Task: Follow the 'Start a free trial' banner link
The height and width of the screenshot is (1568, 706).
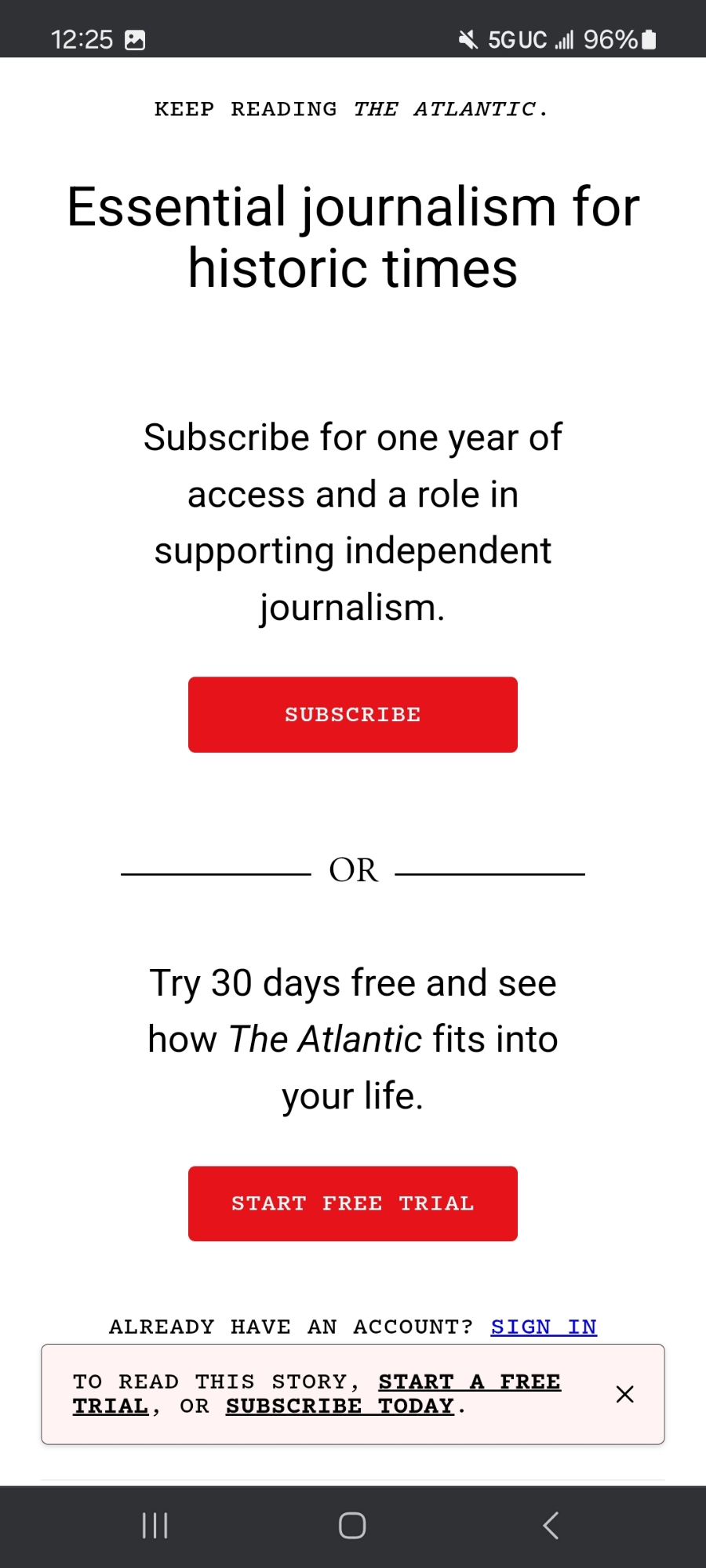Action: [469, 1381]
